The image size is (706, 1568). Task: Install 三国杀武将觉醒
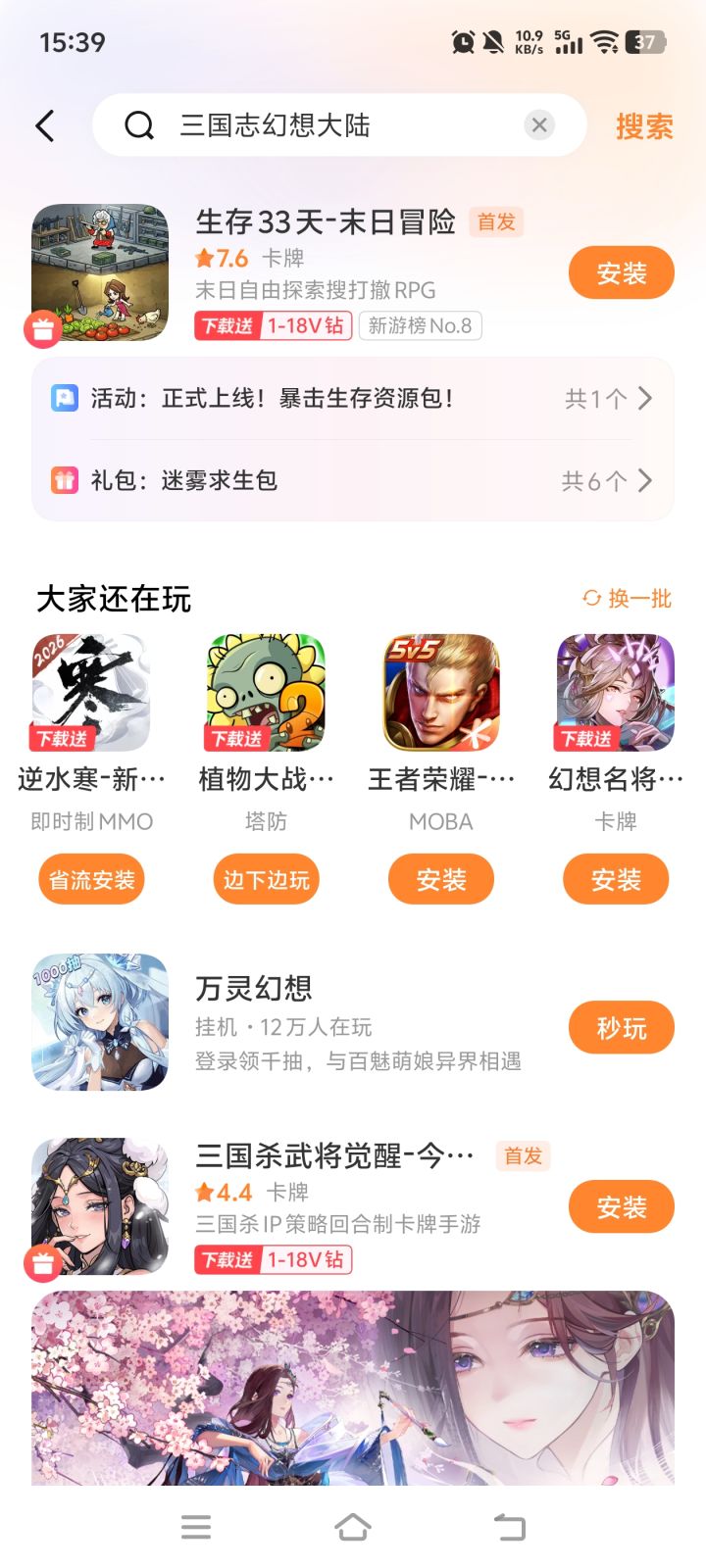[x=621, y=1207]
